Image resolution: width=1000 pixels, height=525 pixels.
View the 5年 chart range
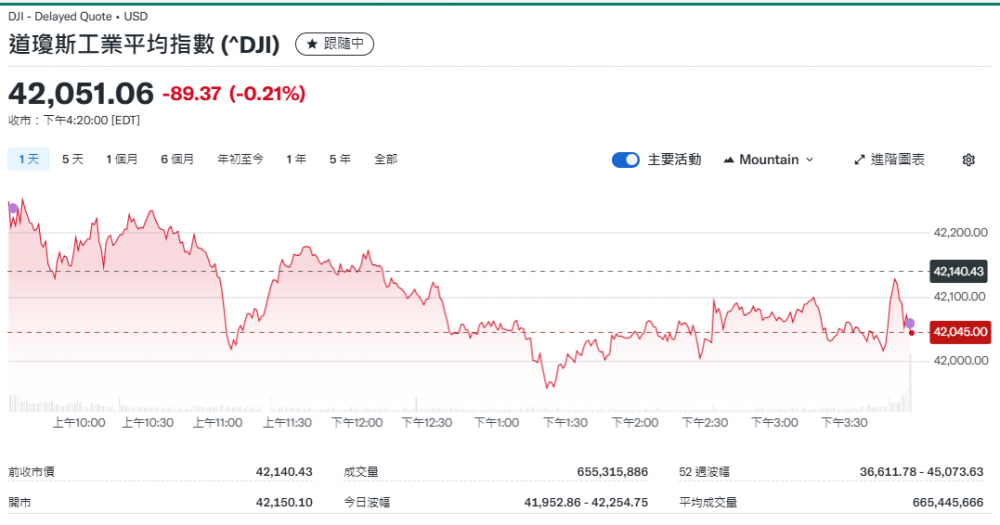click(x=340, y=159)
